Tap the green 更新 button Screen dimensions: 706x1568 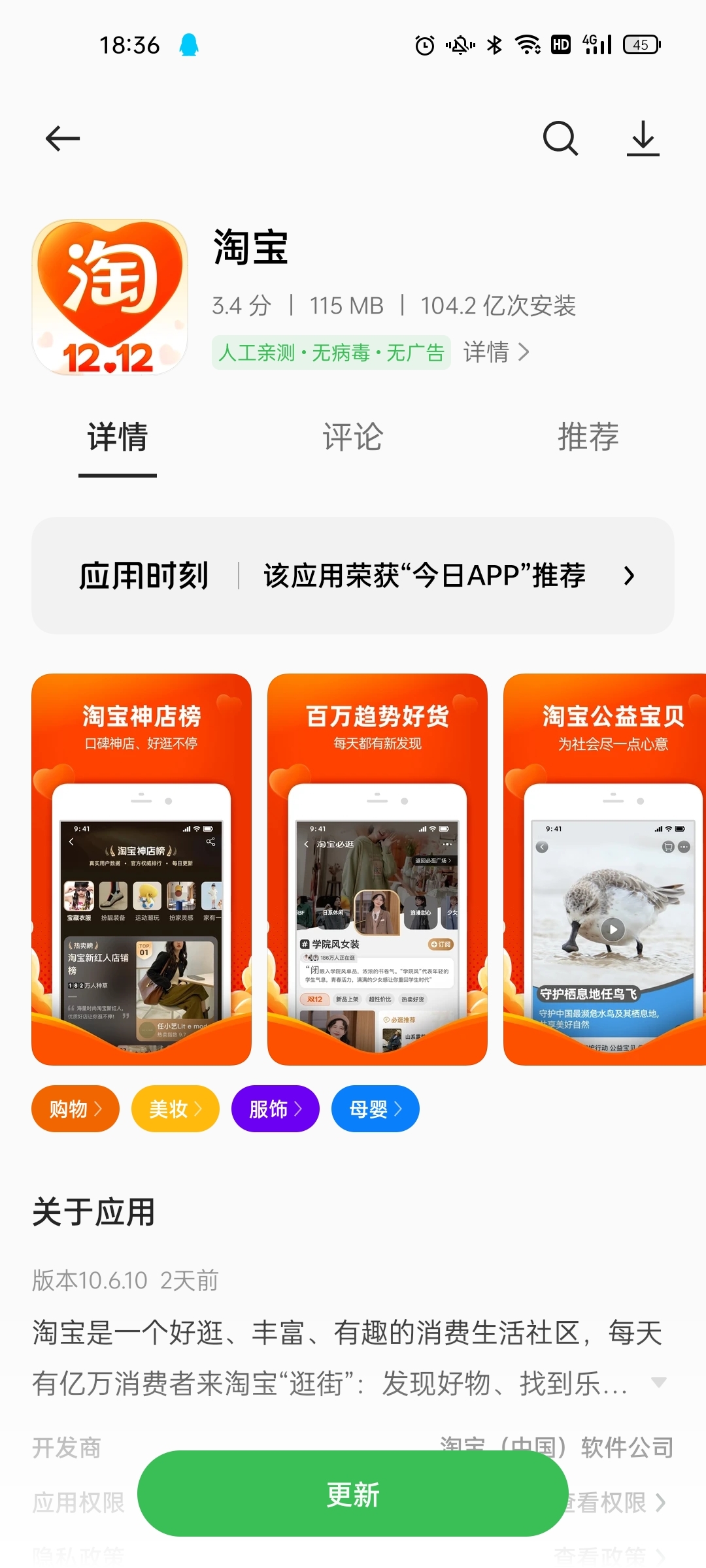point(353,1494)
